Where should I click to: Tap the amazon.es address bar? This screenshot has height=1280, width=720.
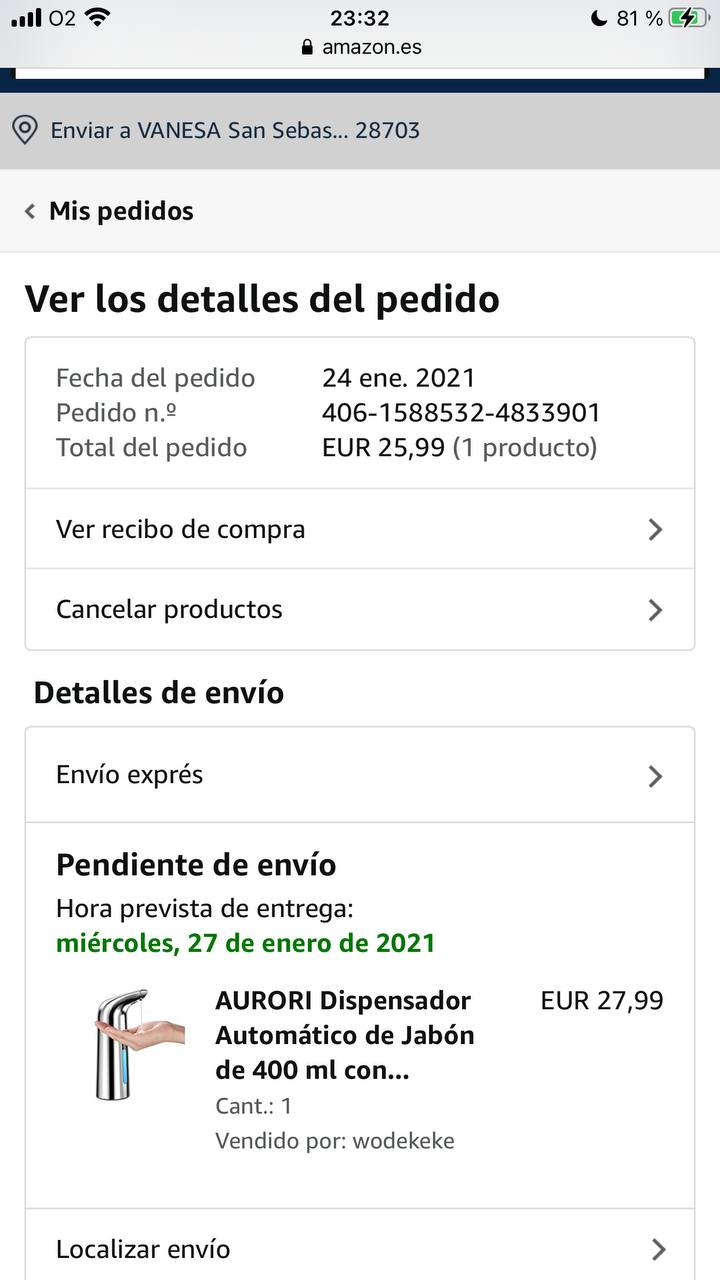pos(362,47)
